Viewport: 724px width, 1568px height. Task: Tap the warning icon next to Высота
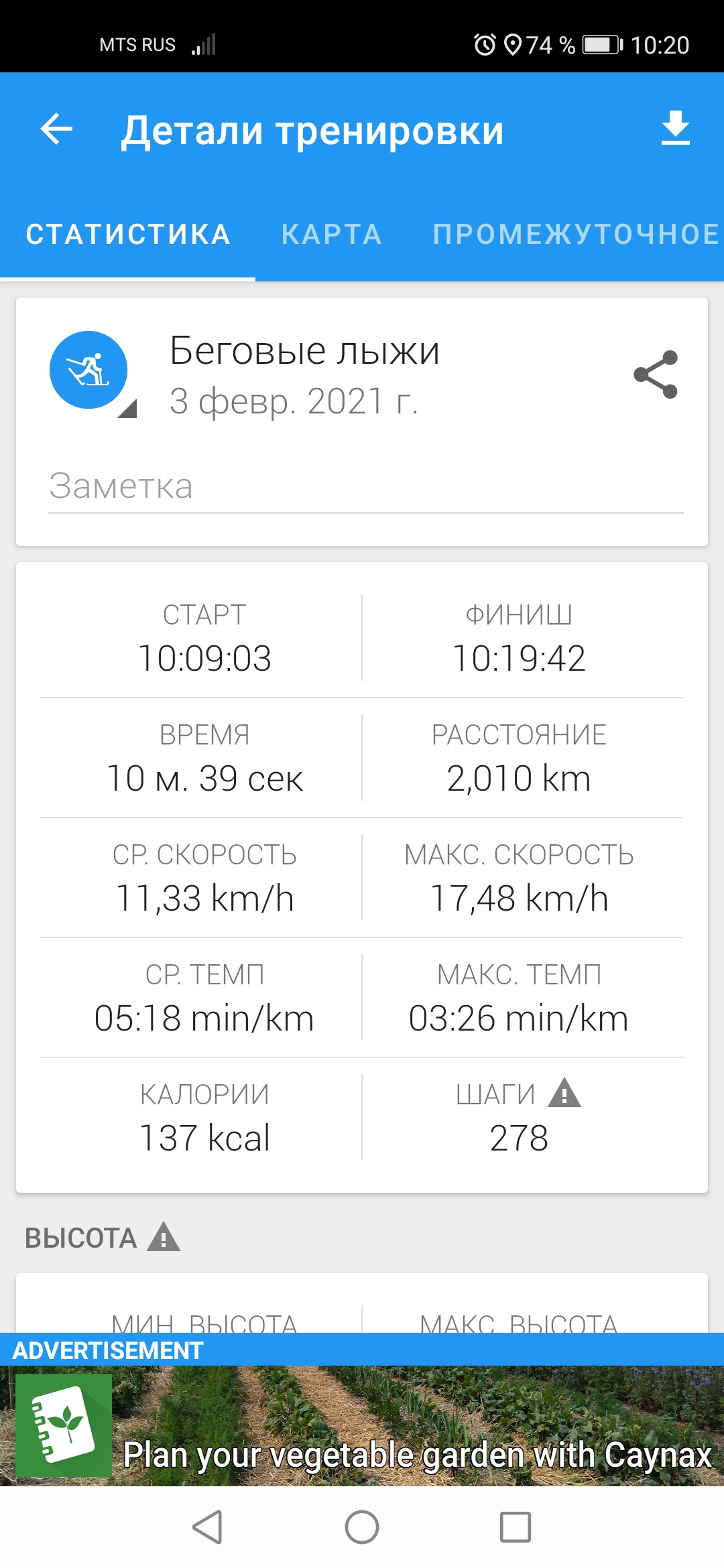(164, 1237)
